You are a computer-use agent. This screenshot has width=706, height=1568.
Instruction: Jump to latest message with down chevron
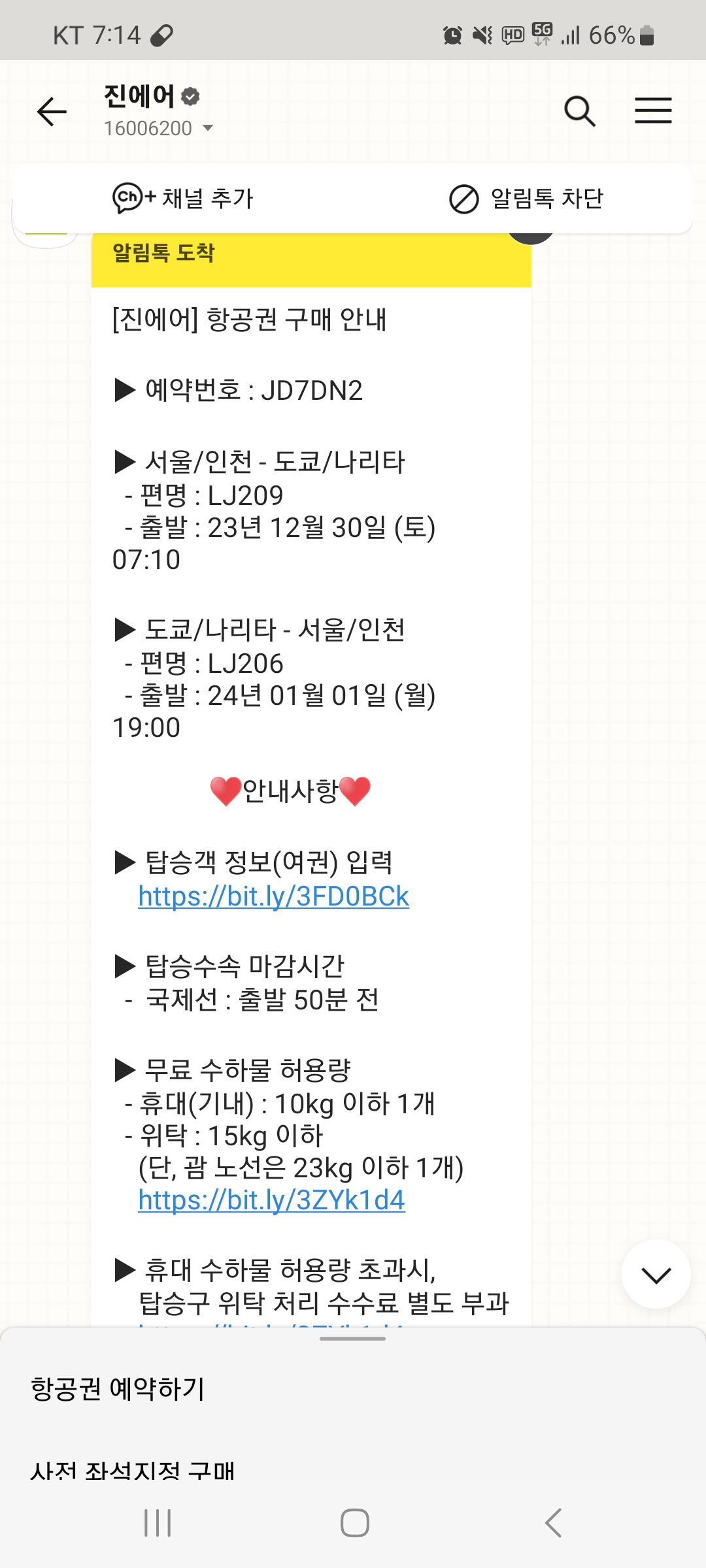(x=656, y=1275)
